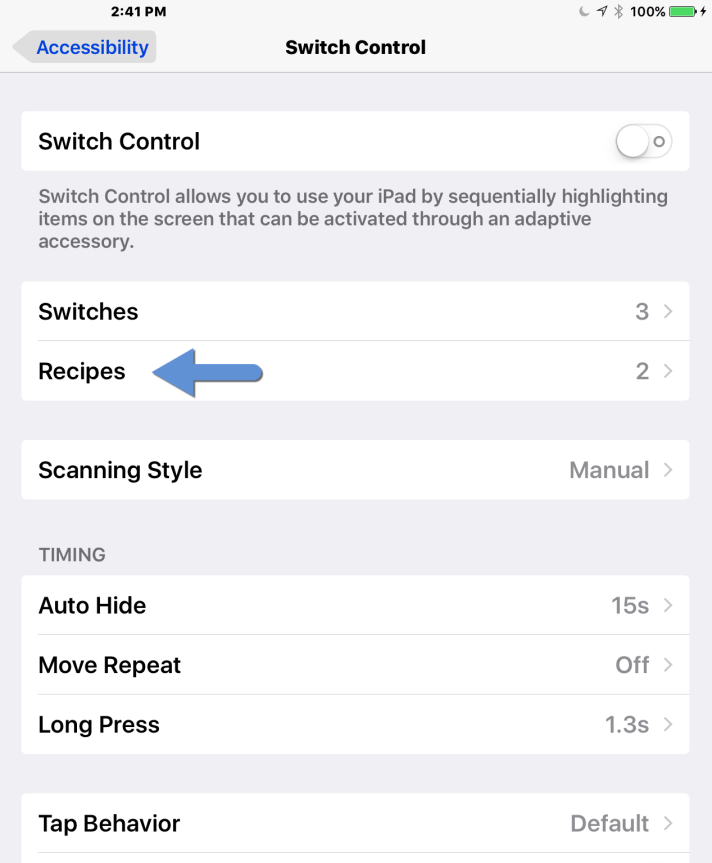The height and width of the screenshot is (863, 712).
Task: Open the Recipes row
Action: (x=355, y=372)
